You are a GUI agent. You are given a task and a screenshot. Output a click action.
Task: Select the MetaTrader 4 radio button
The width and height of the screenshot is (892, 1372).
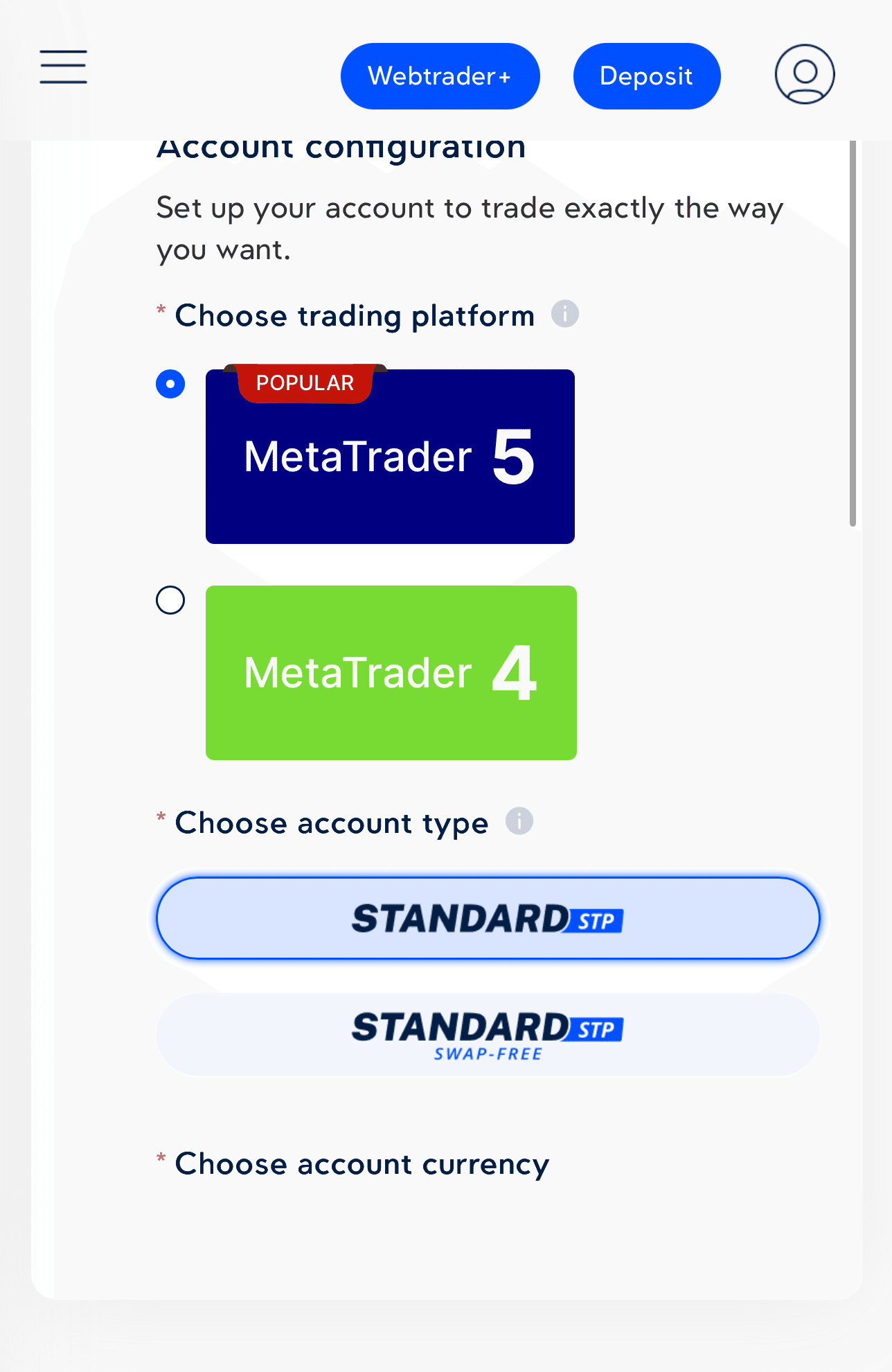click(170, 600)
